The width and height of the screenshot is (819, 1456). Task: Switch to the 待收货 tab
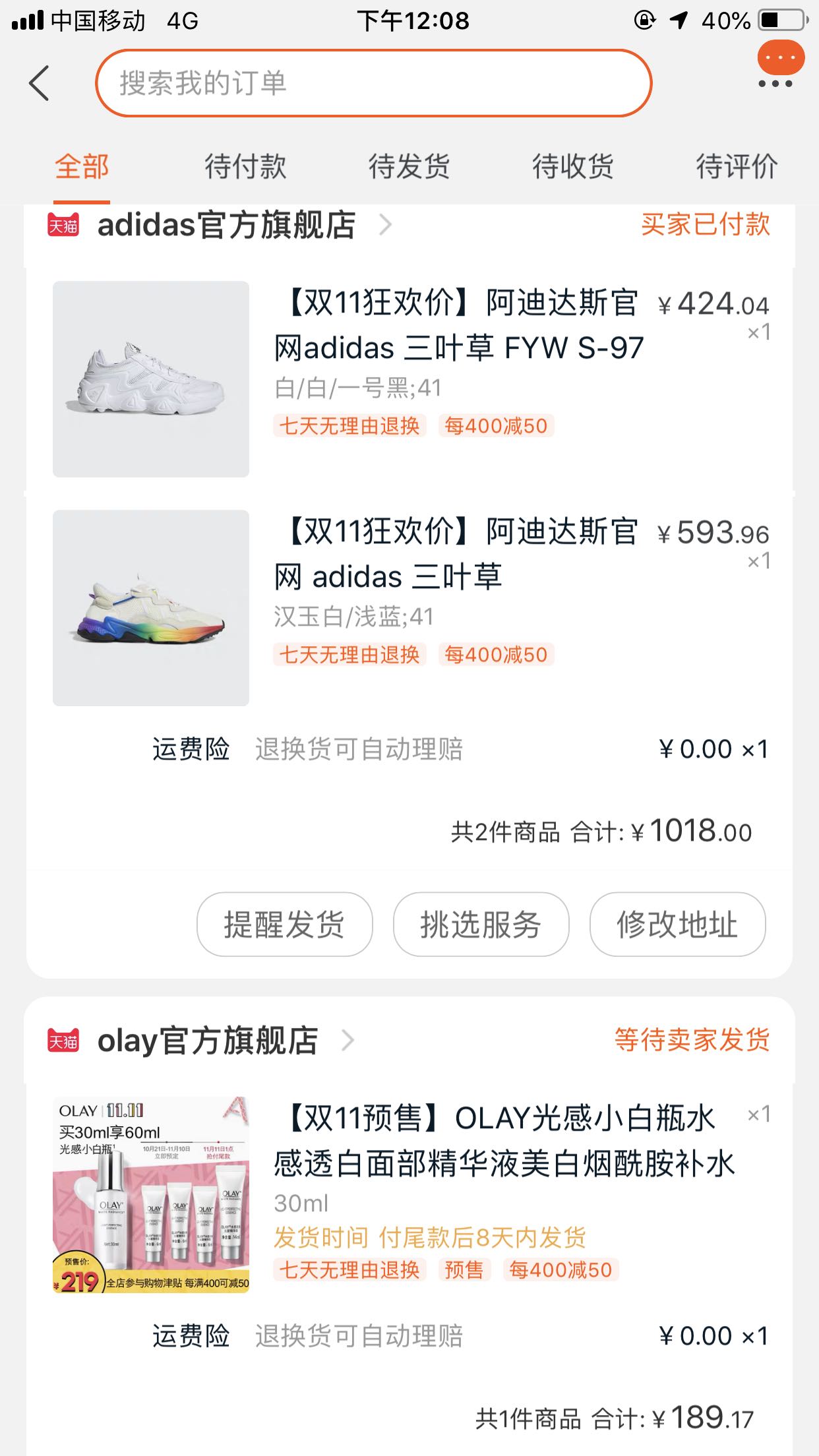(x=572, y=166)
